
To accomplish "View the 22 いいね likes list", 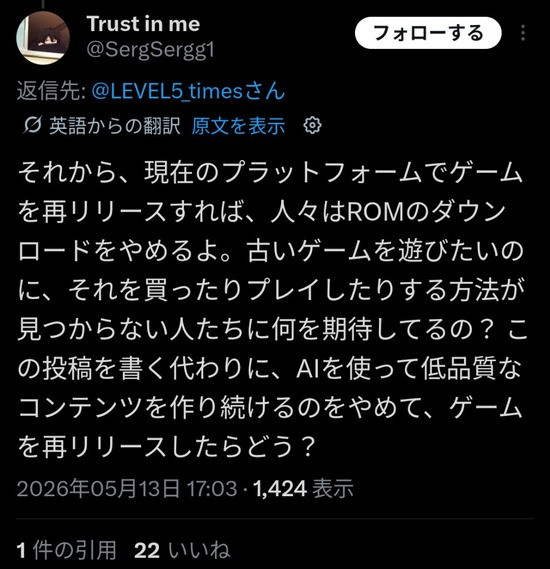I will 182,550.
